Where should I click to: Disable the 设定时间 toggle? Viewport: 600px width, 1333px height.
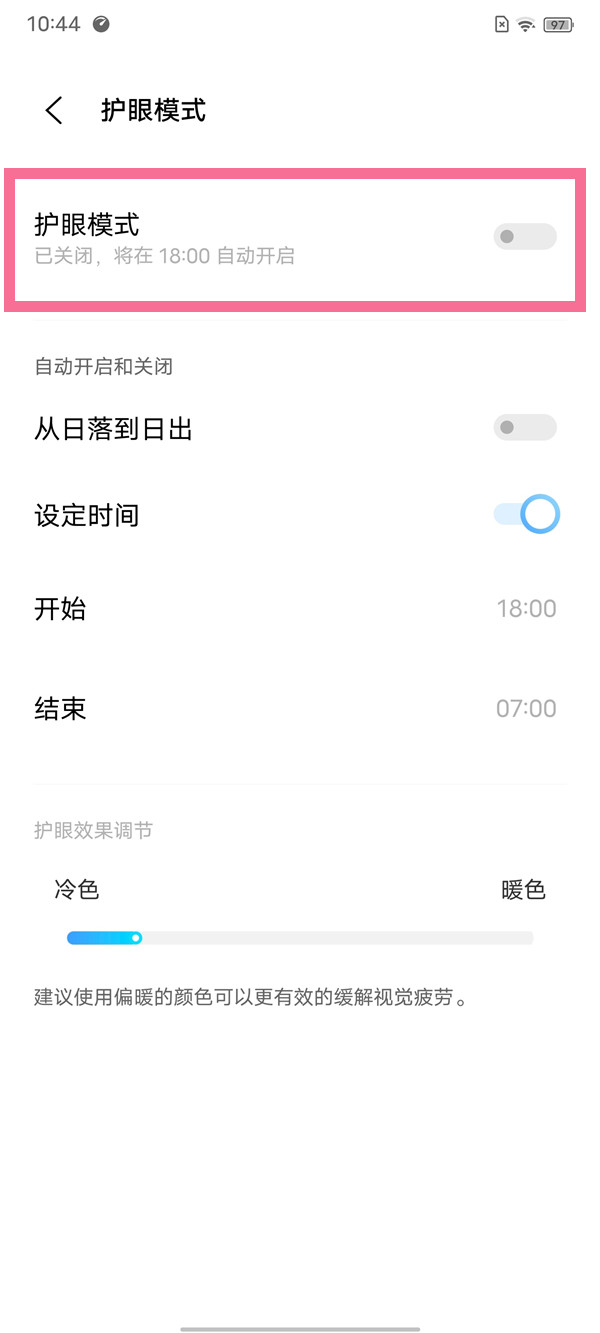[x=526, y=515]
